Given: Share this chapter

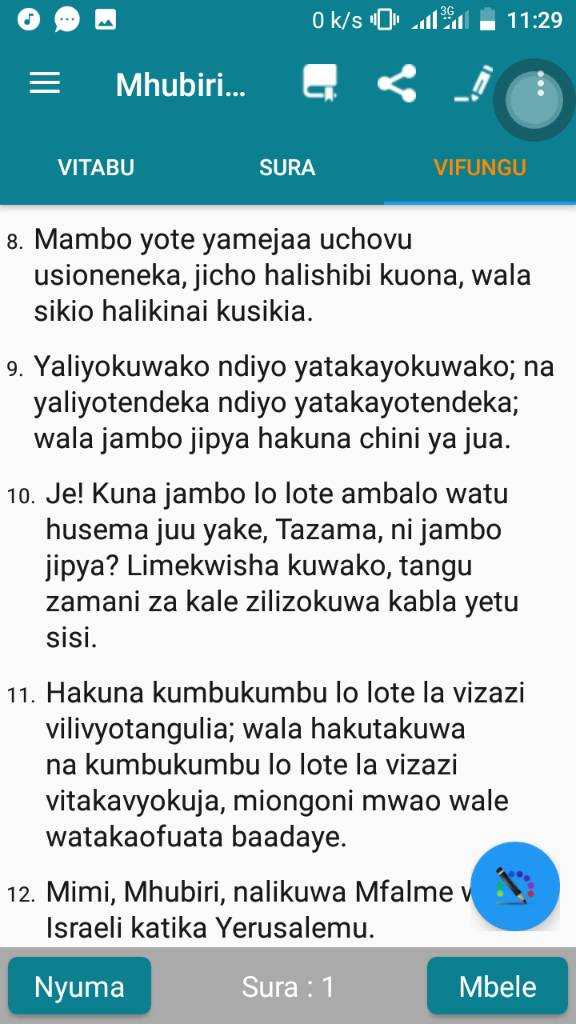Looking at the screenshot, I should click(x=396, y=84).
